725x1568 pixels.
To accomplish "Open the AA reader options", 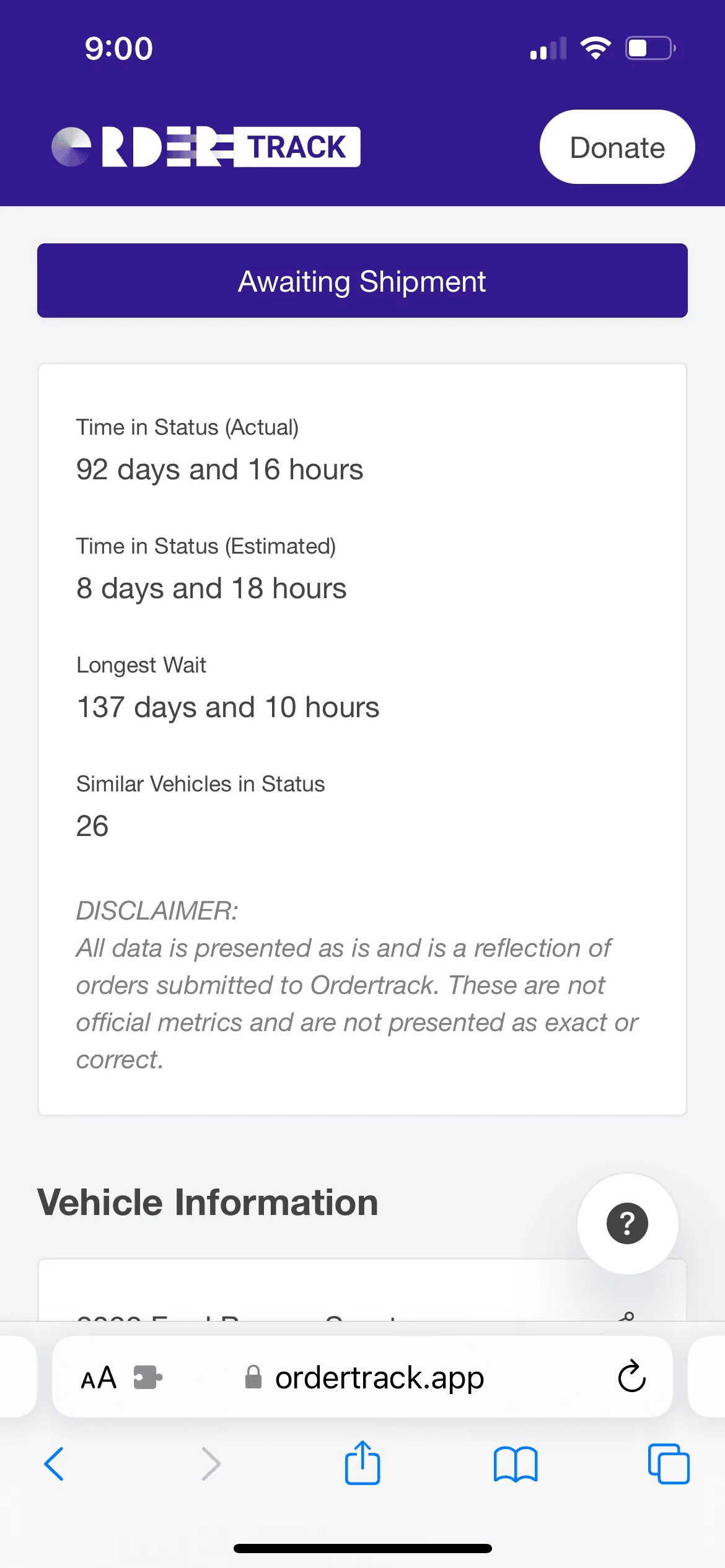I will pos(99,1378).
